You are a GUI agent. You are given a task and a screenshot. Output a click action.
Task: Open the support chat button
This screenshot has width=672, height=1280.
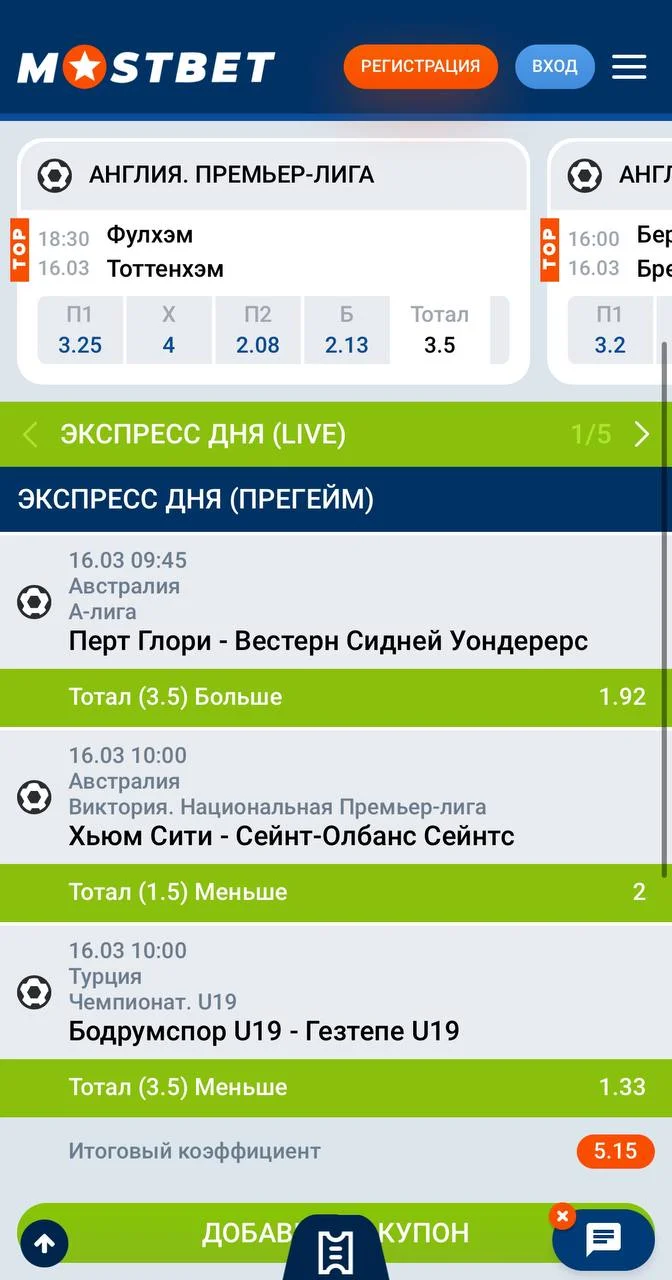coord(603,1240)
